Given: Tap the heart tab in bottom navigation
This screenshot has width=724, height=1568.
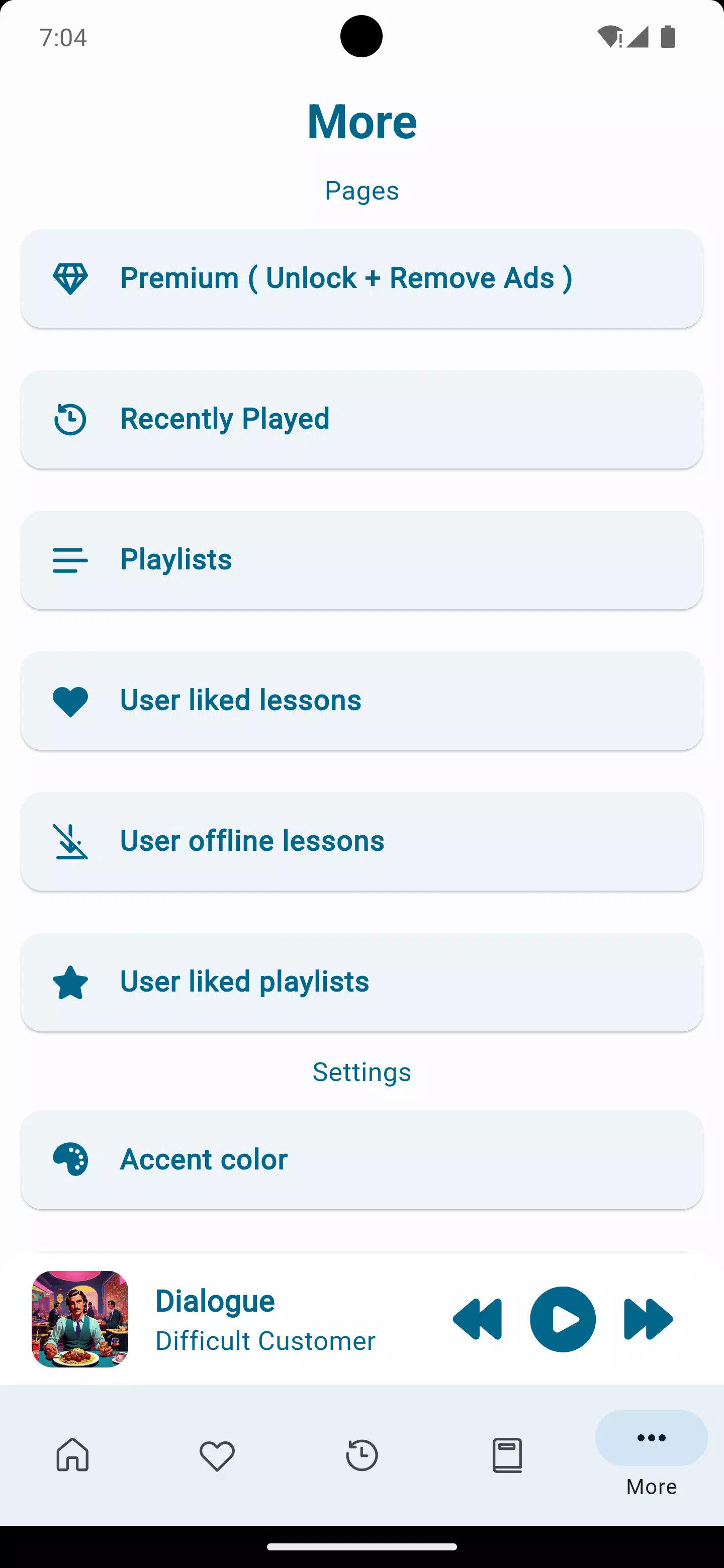Looking at the screenshot, I should [x=217, y=1456].
